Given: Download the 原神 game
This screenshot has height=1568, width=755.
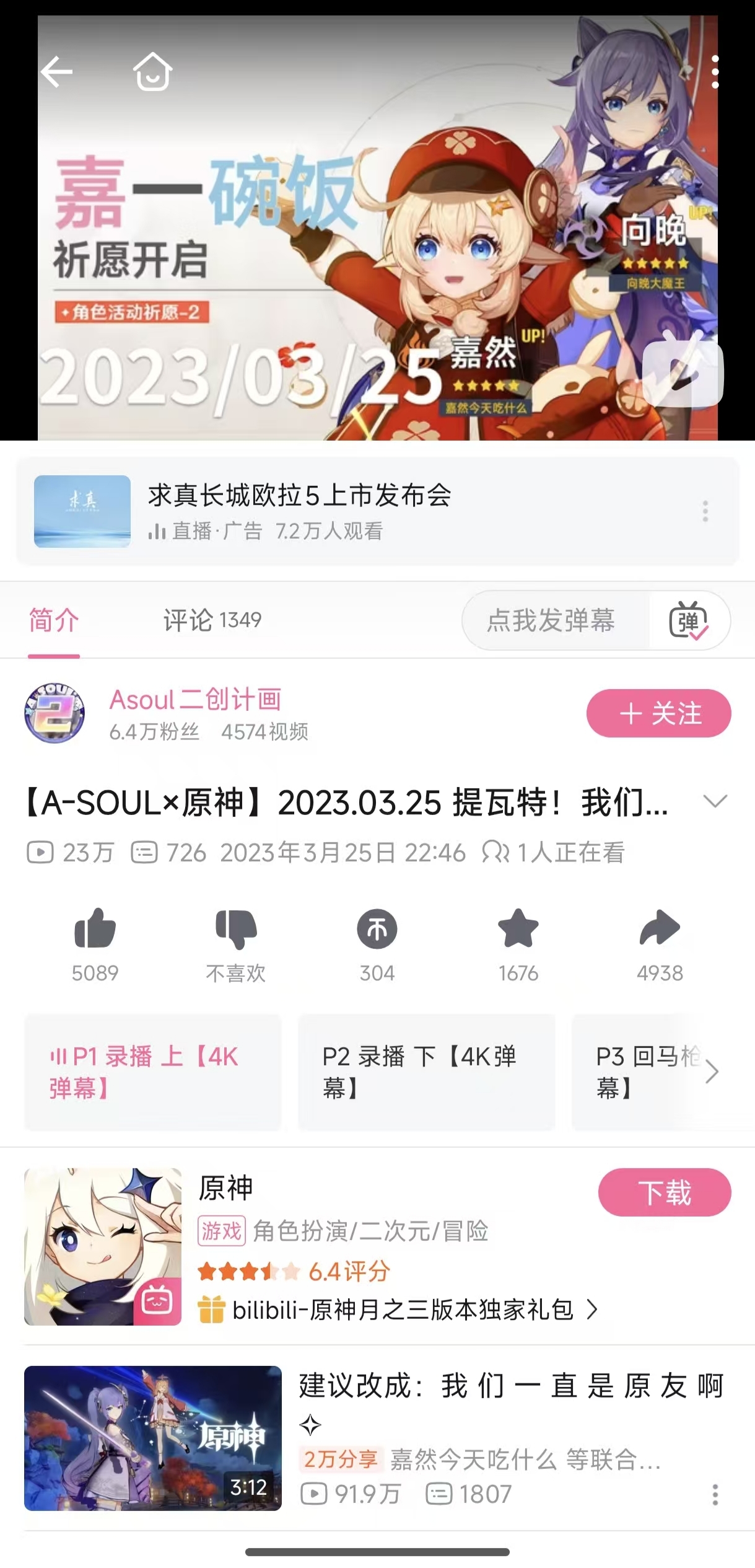Looking at the screenshot, I should [x=664, y=1192].
